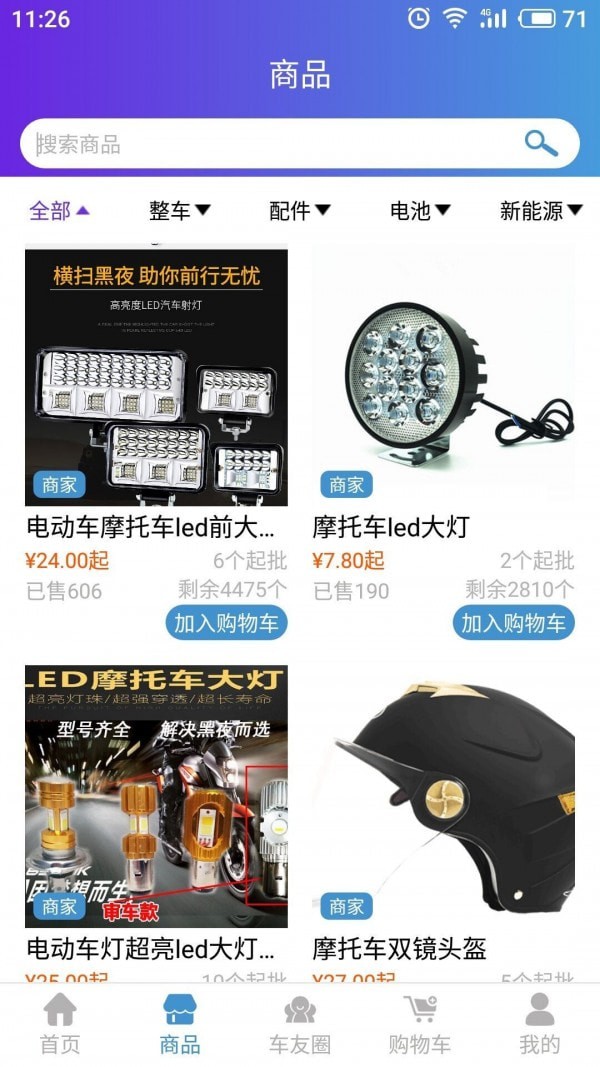The height and width of the screenshot is (1067, 600).
Task: Open the 我的 profile tab
Action: [540, 1025]
